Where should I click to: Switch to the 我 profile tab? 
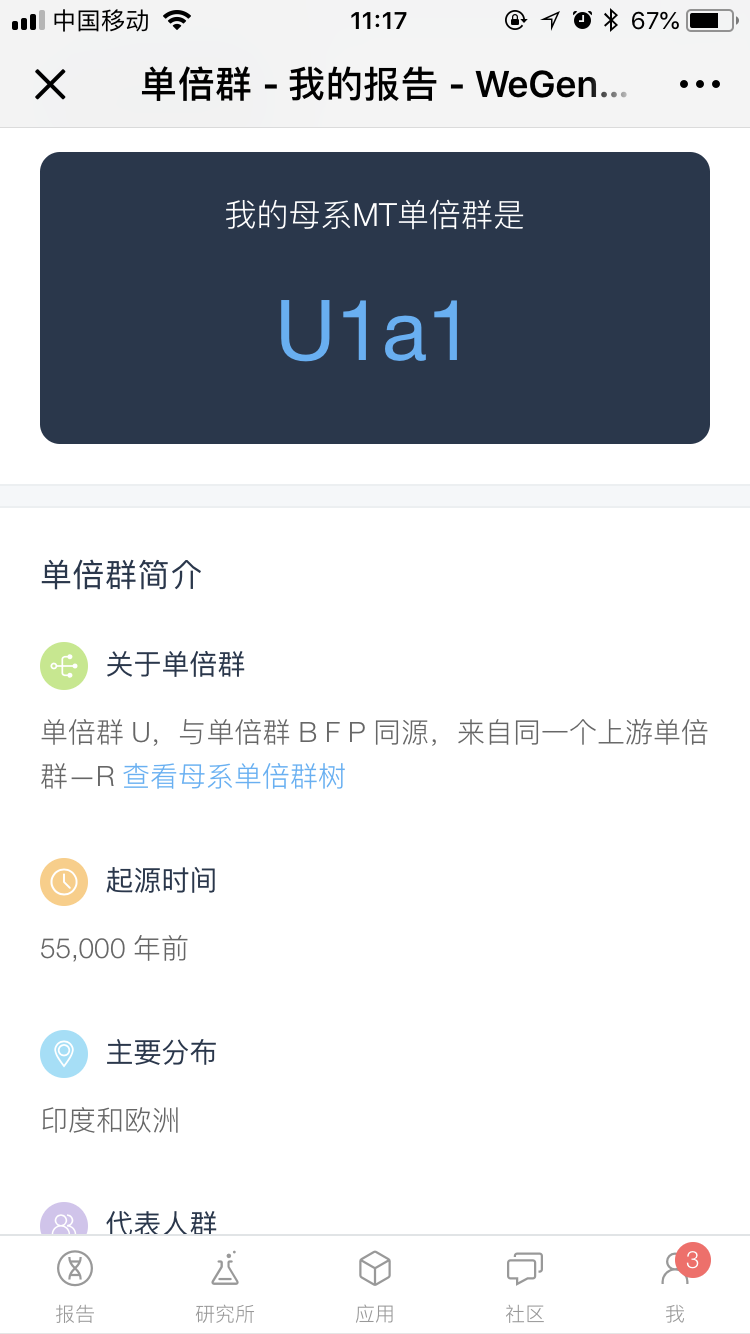[676, 1286]
